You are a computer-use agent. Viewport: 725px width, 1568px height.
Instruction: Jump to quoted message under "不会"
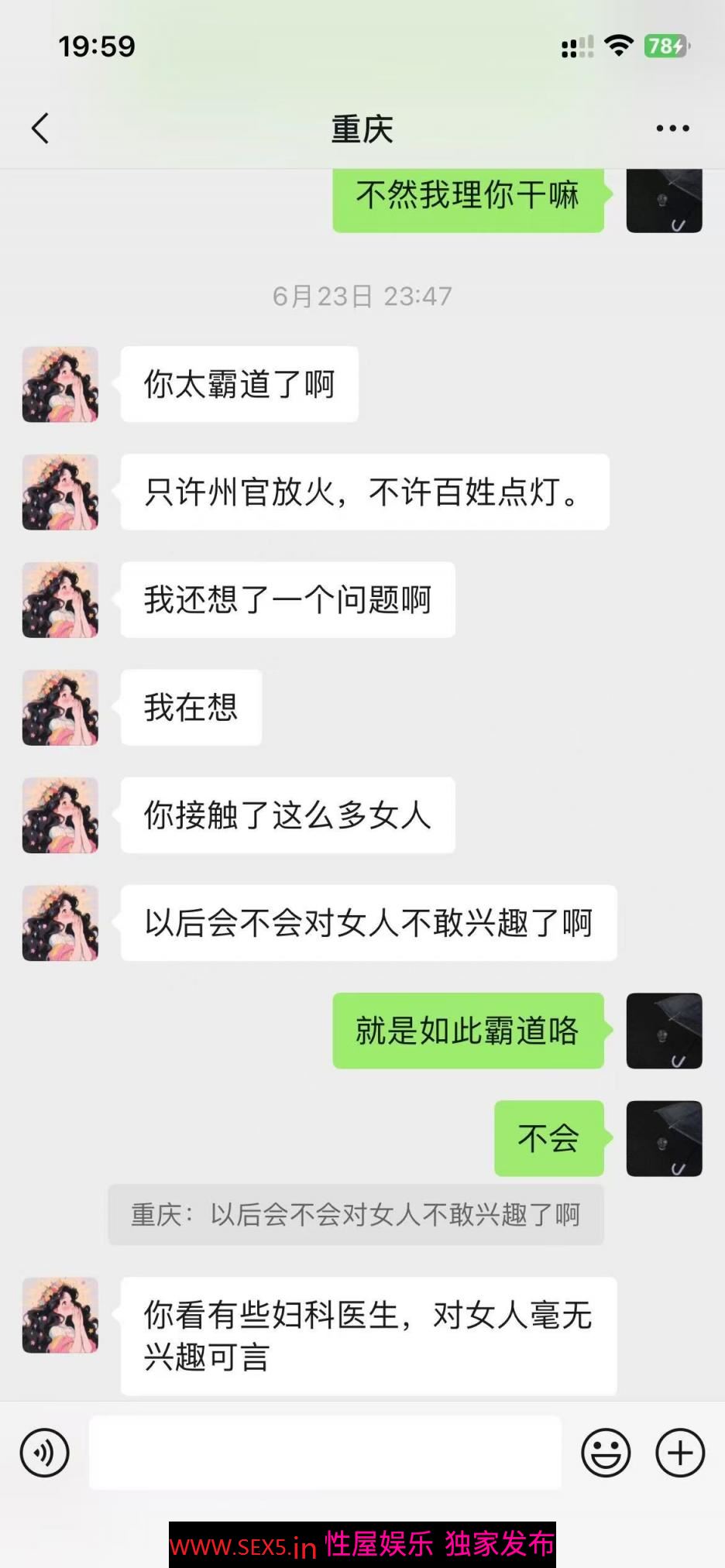(x=356, y=1214)
